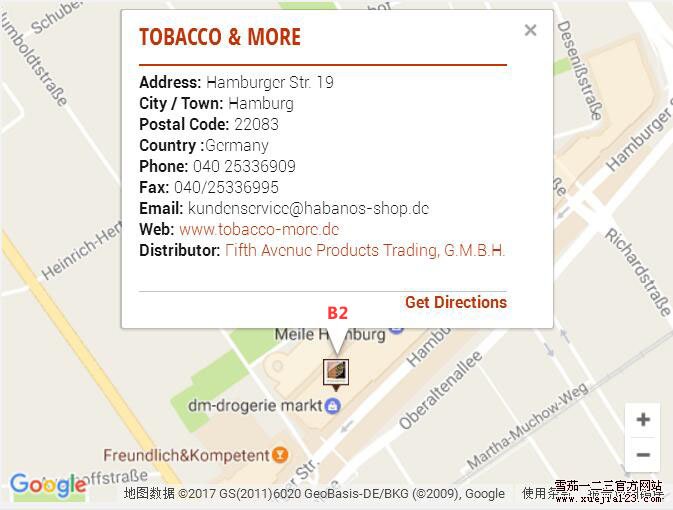Zoom in on the map
Screen dimensions: 673x510
point(643,420)
